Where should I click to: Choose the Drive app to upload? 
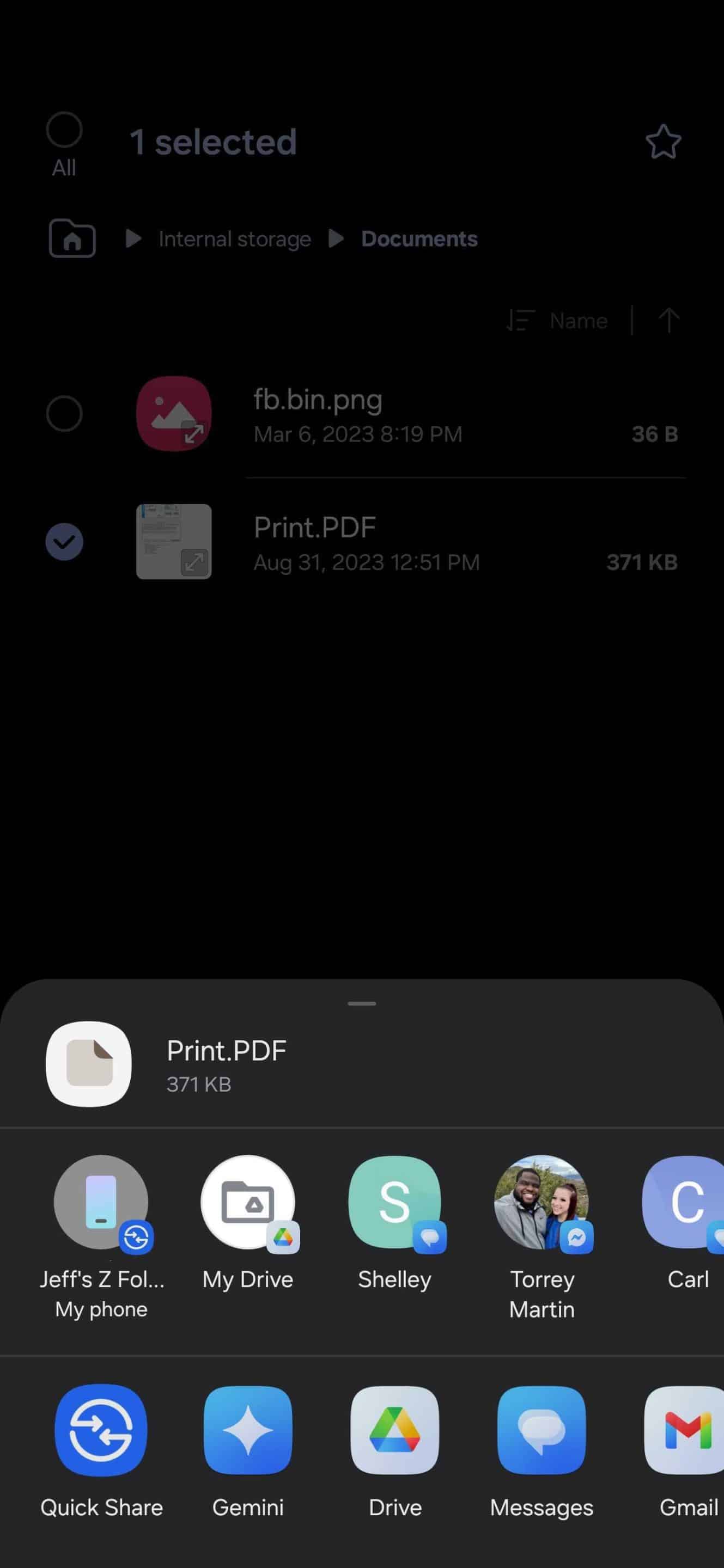point(394,1430)
